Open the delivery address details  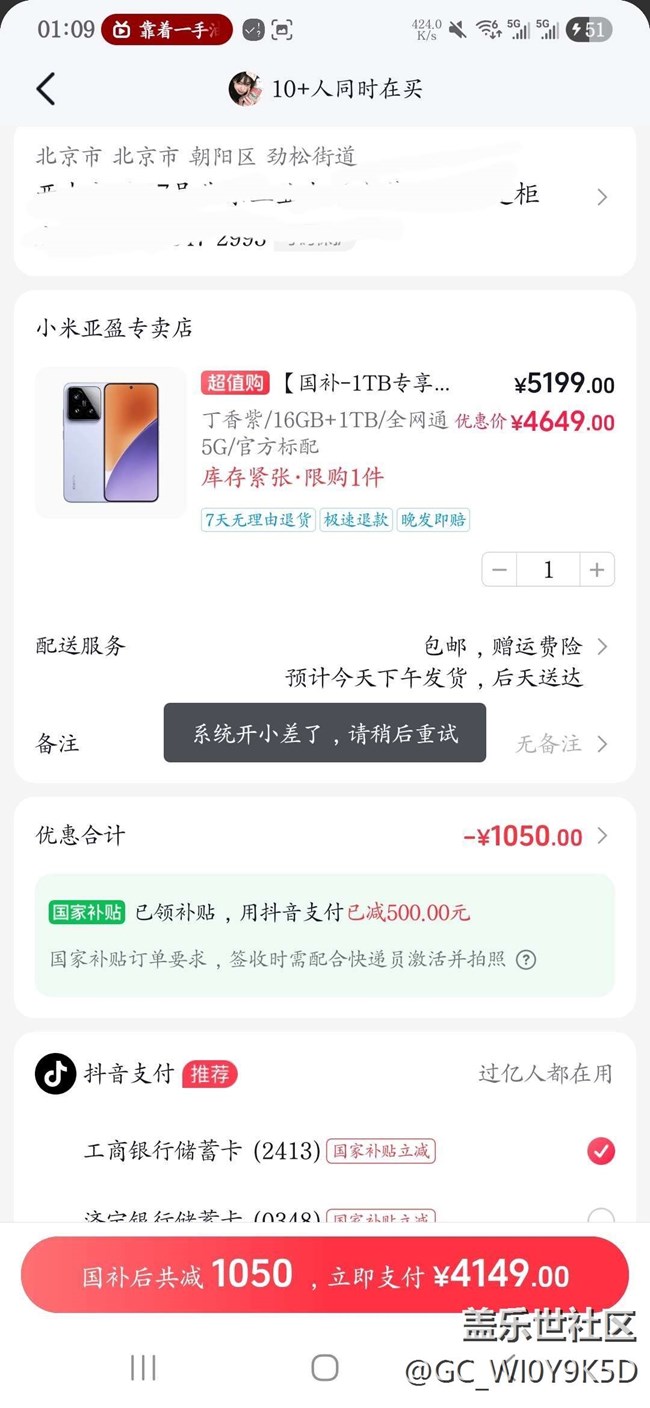[x=325, y=198]
